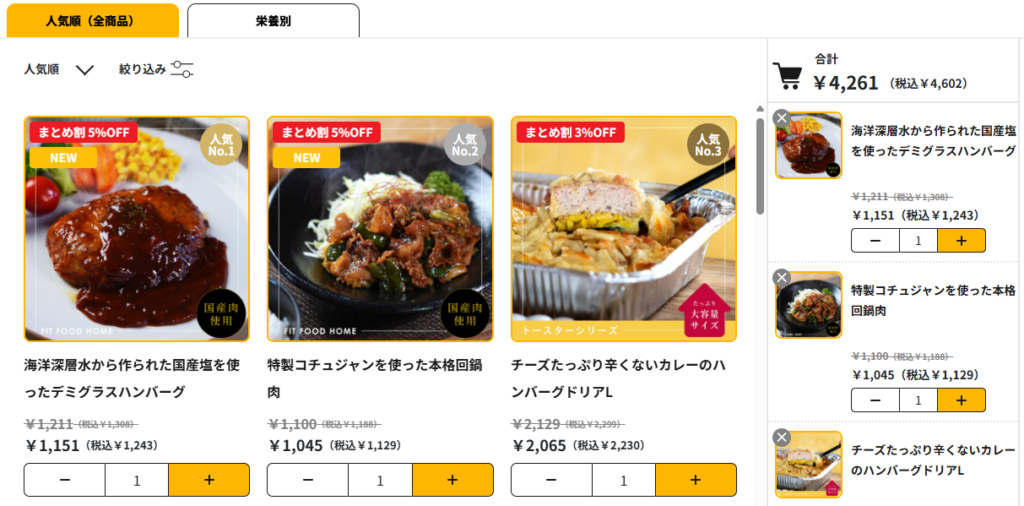
Task: Open the カレーのハンバーグドリアL product card
Action: click(x=623, y=229)
